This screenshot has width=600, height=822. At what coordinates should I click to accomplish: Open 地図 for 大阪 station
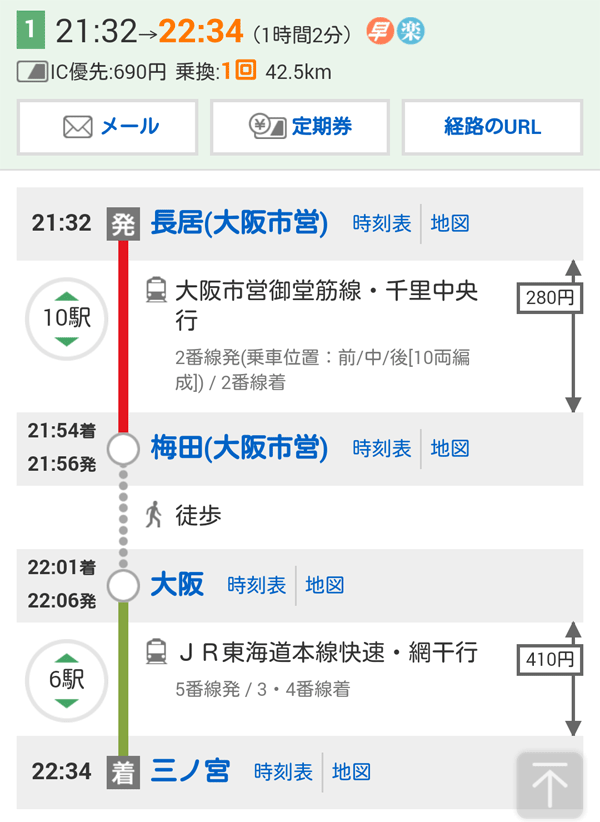click(325, 585)
